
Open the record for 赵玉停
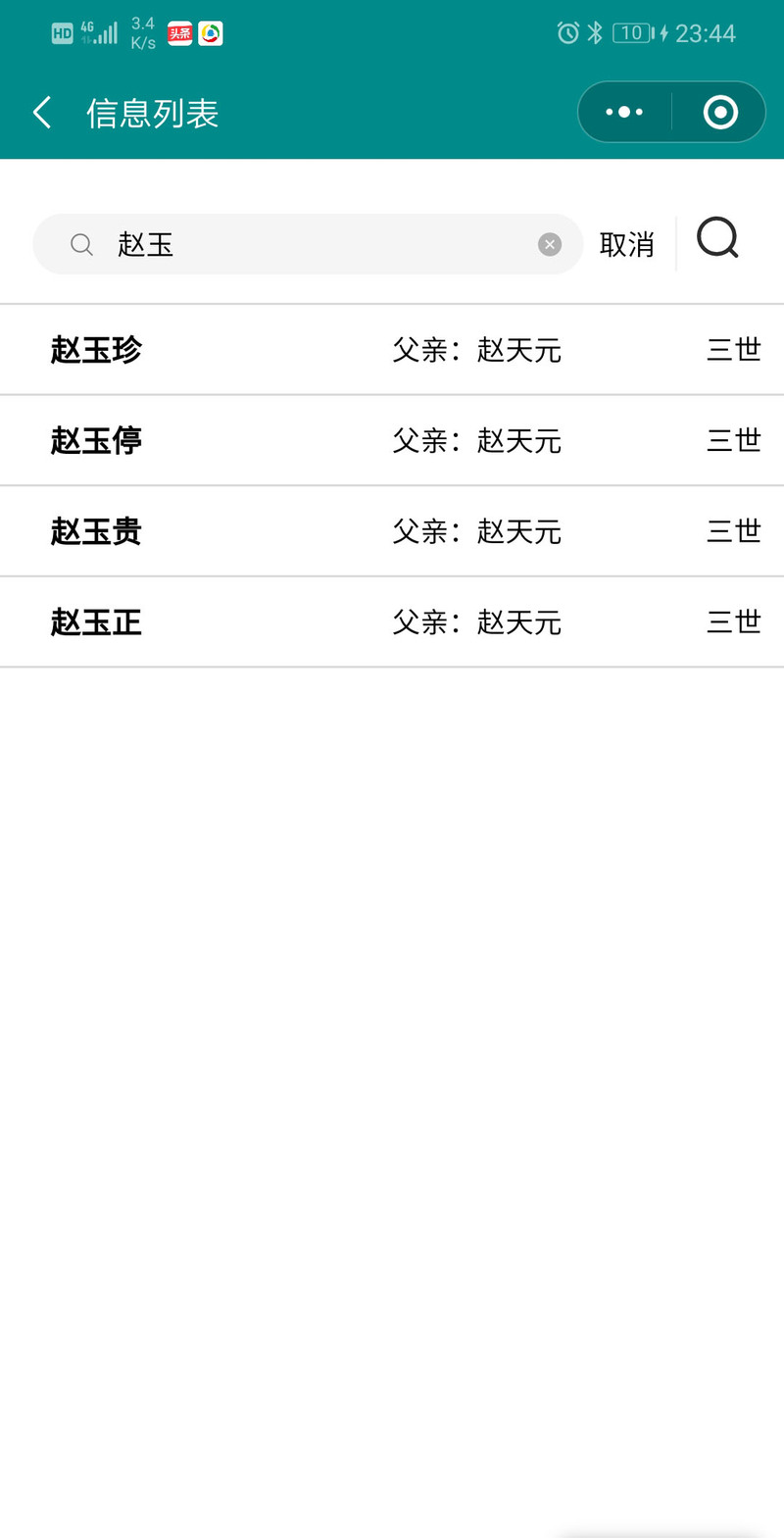(392, 440)
